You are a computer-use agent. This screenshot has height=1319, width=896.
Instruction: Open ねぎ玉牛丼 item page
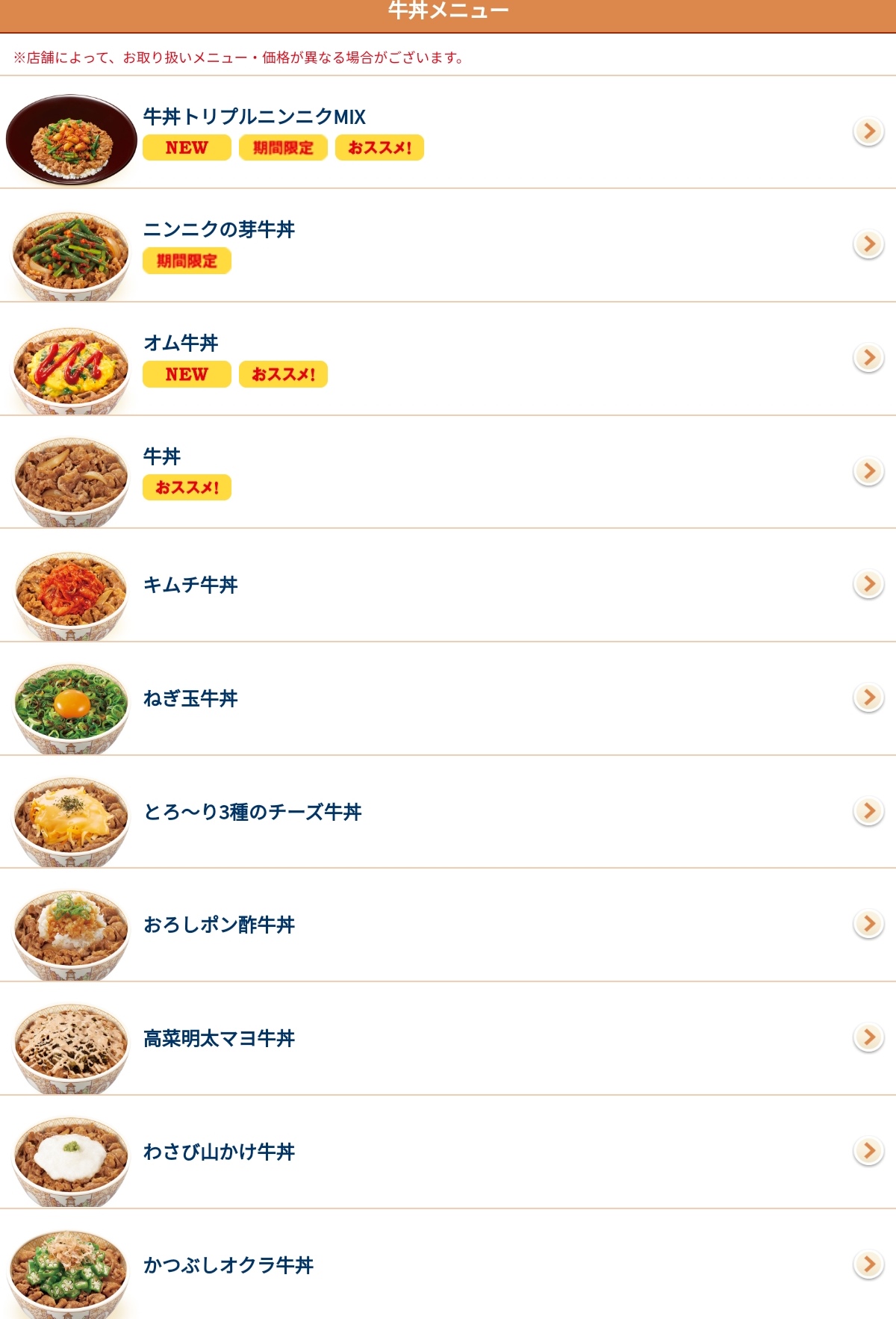click(x=190, y=698)
